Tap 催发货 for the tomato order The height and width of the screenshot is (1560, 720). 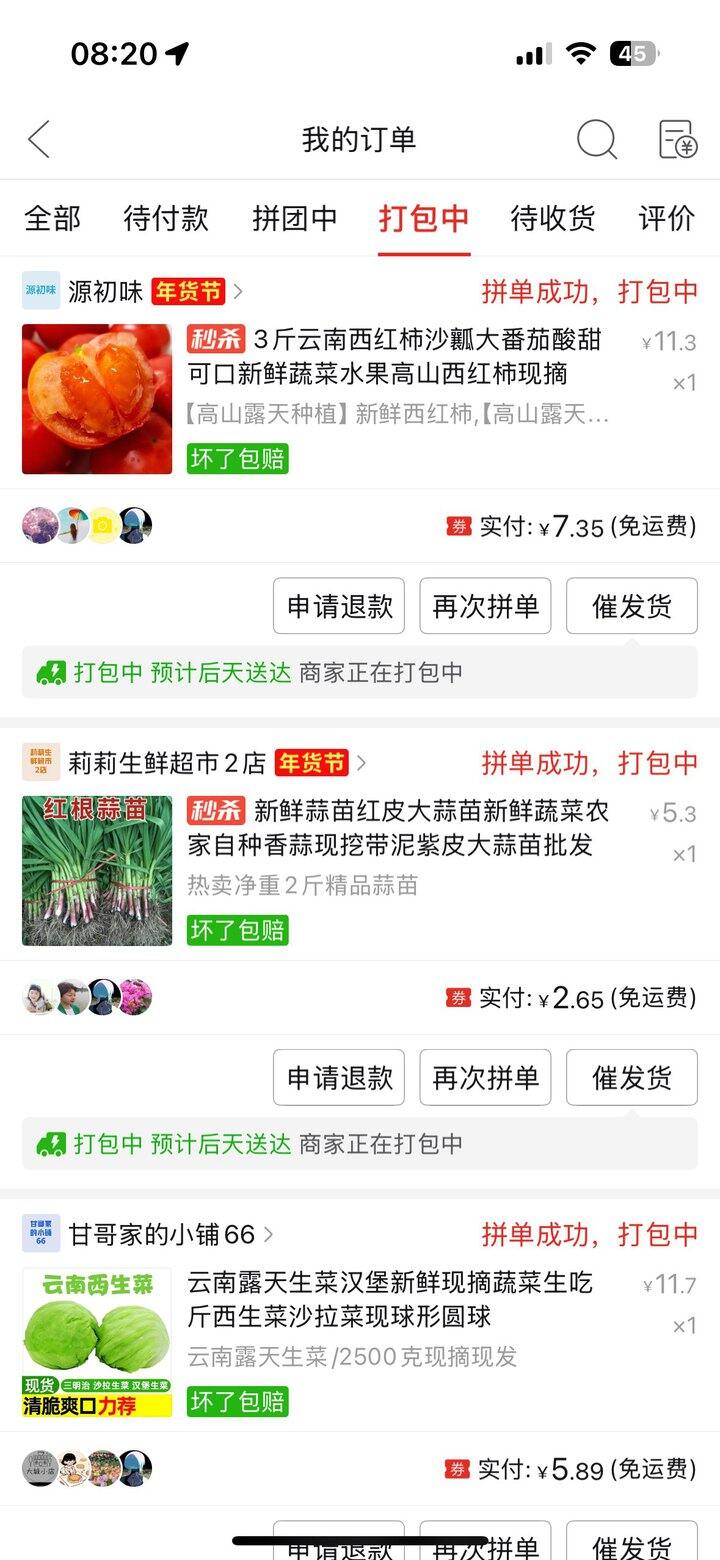(631, 606)
